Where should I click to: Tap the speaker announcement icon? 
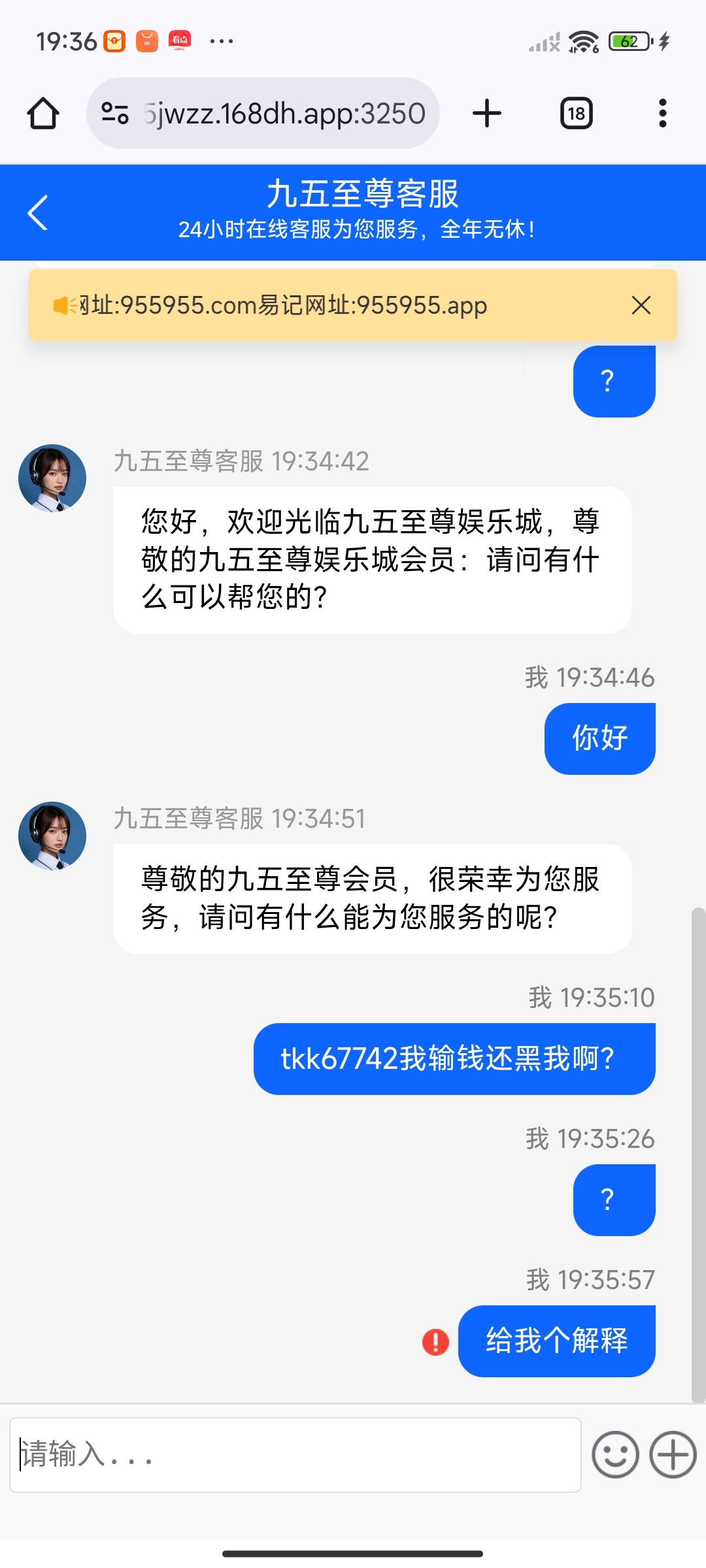(x=63, y=304)
